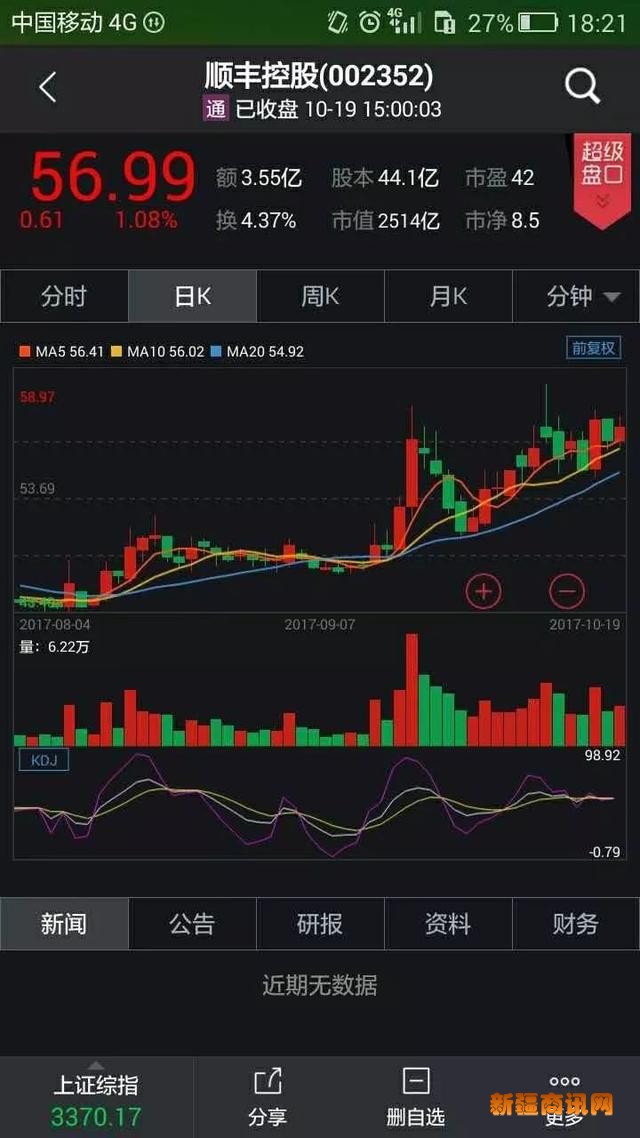
Task: Share this stock via 分享
Action: [267, 1098]
